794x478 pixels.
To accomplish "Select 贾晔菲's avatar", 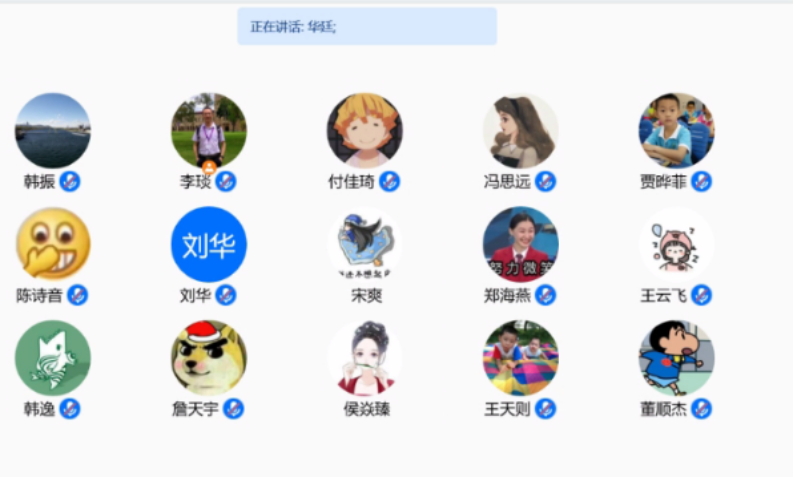I will click(677, 131).
